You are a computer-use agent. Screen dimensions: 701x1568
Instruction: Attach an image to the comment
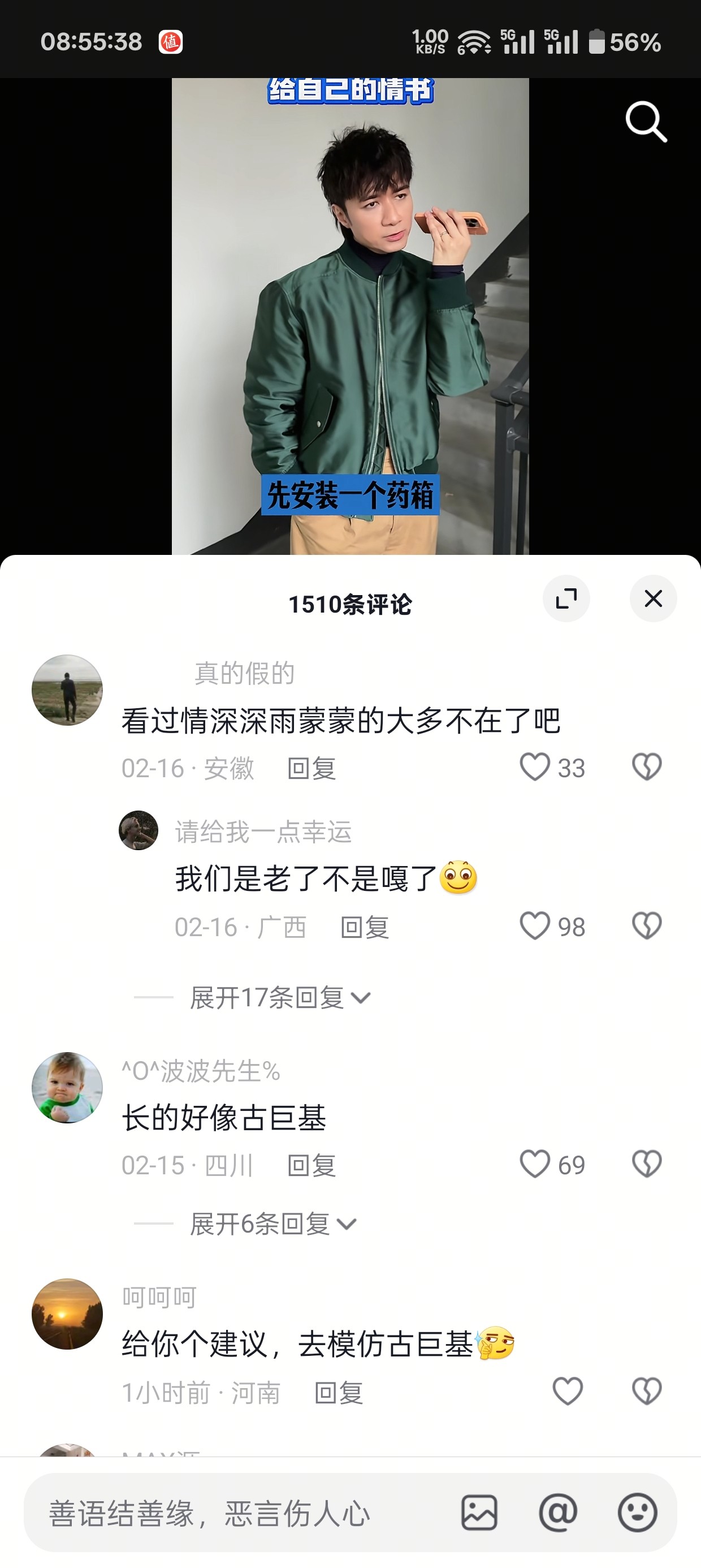(479, 1513)
